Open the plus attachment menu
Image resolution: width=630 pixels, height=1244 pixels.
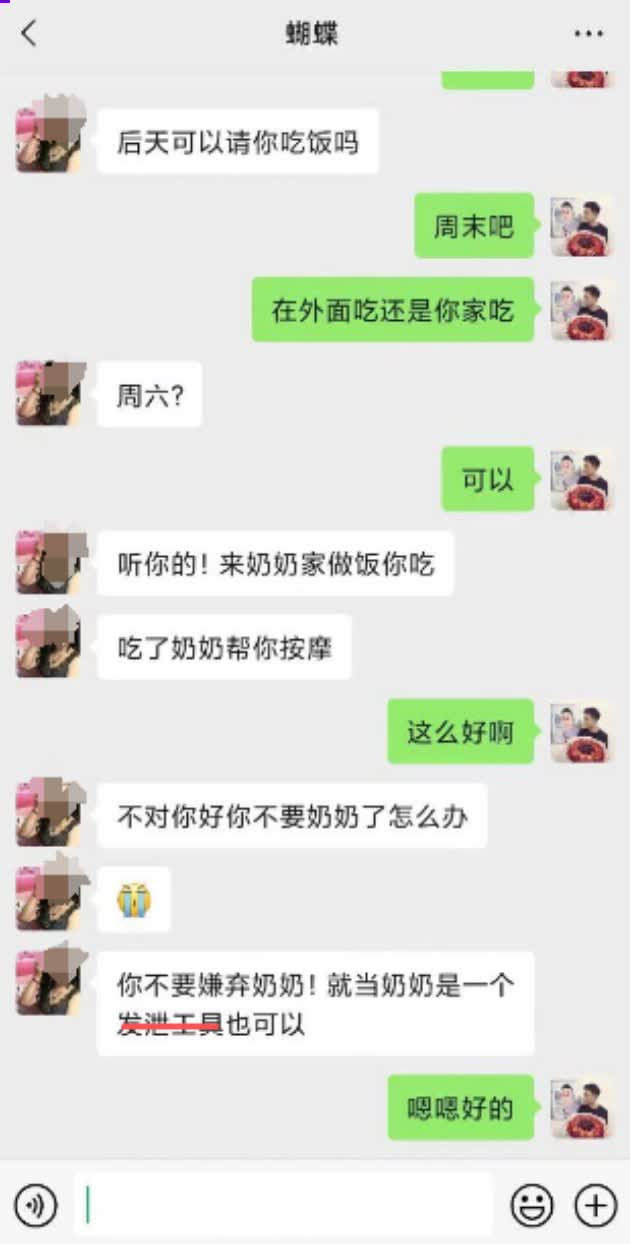tap(595, 1205)
